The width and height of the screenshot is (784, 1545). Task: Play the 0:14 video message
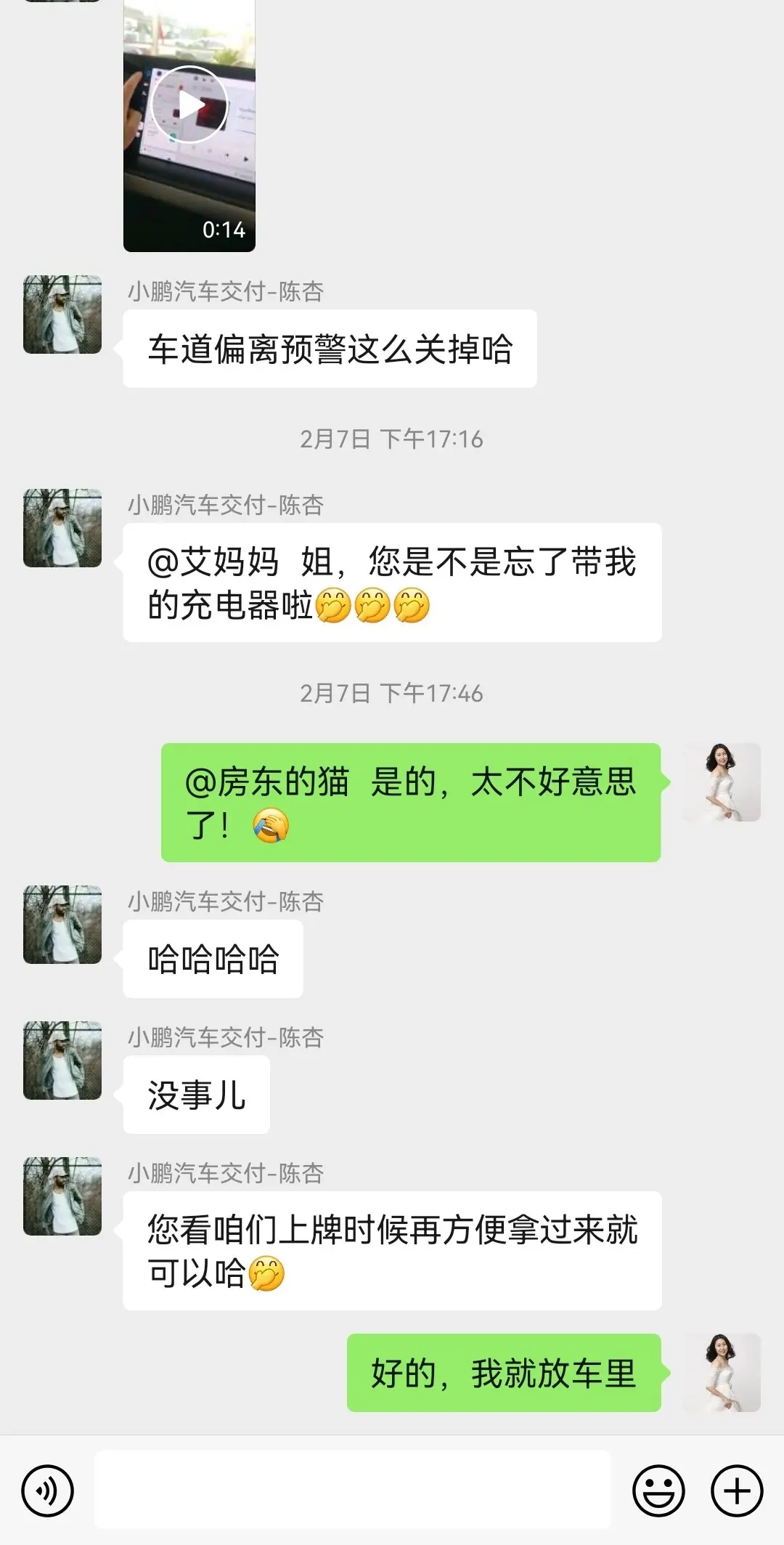point(189,105)
